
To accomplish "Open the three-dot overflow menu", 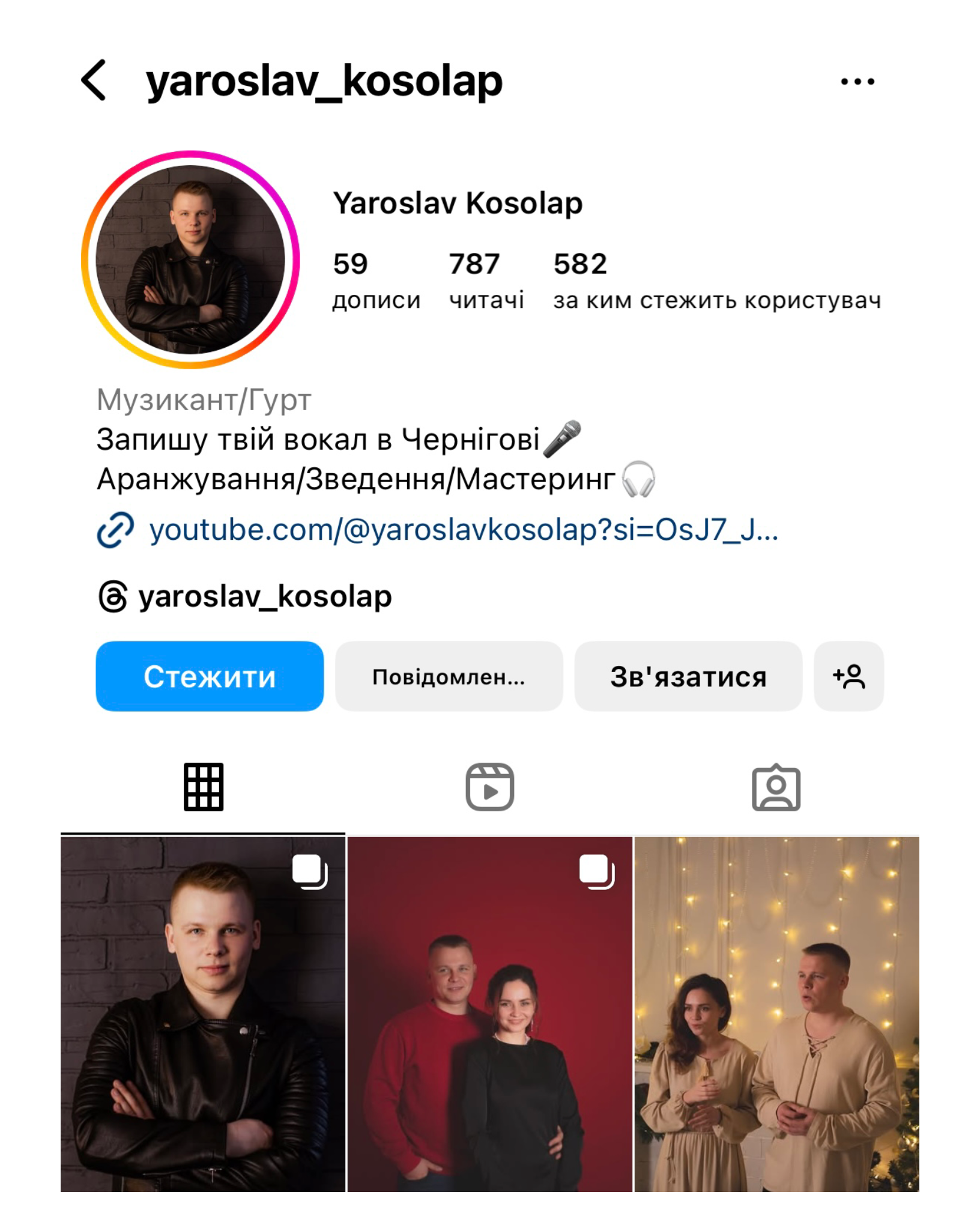I will coord(857,82).
